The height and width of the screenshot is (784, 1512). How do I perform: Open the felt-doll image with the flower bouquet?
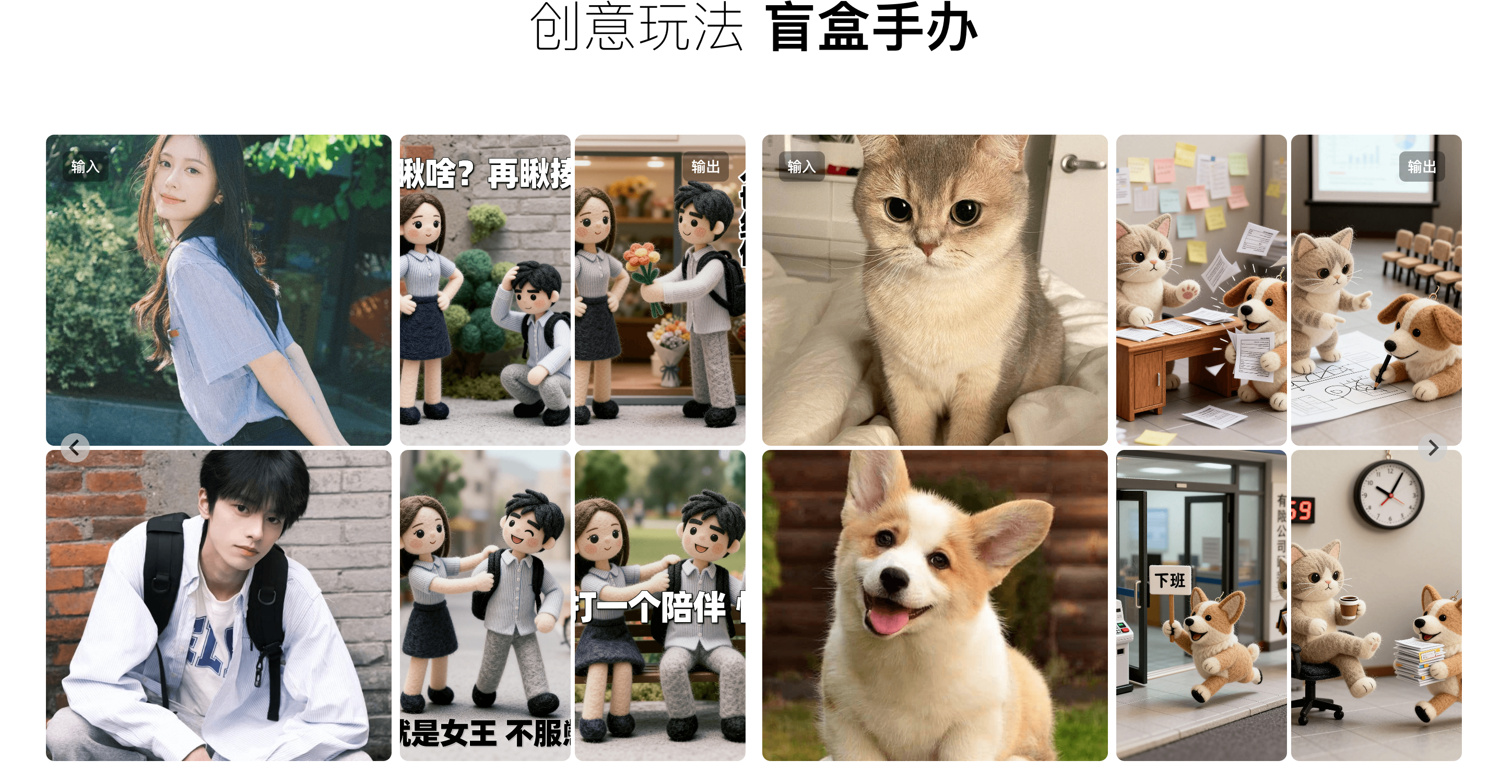tap(660, 289)
